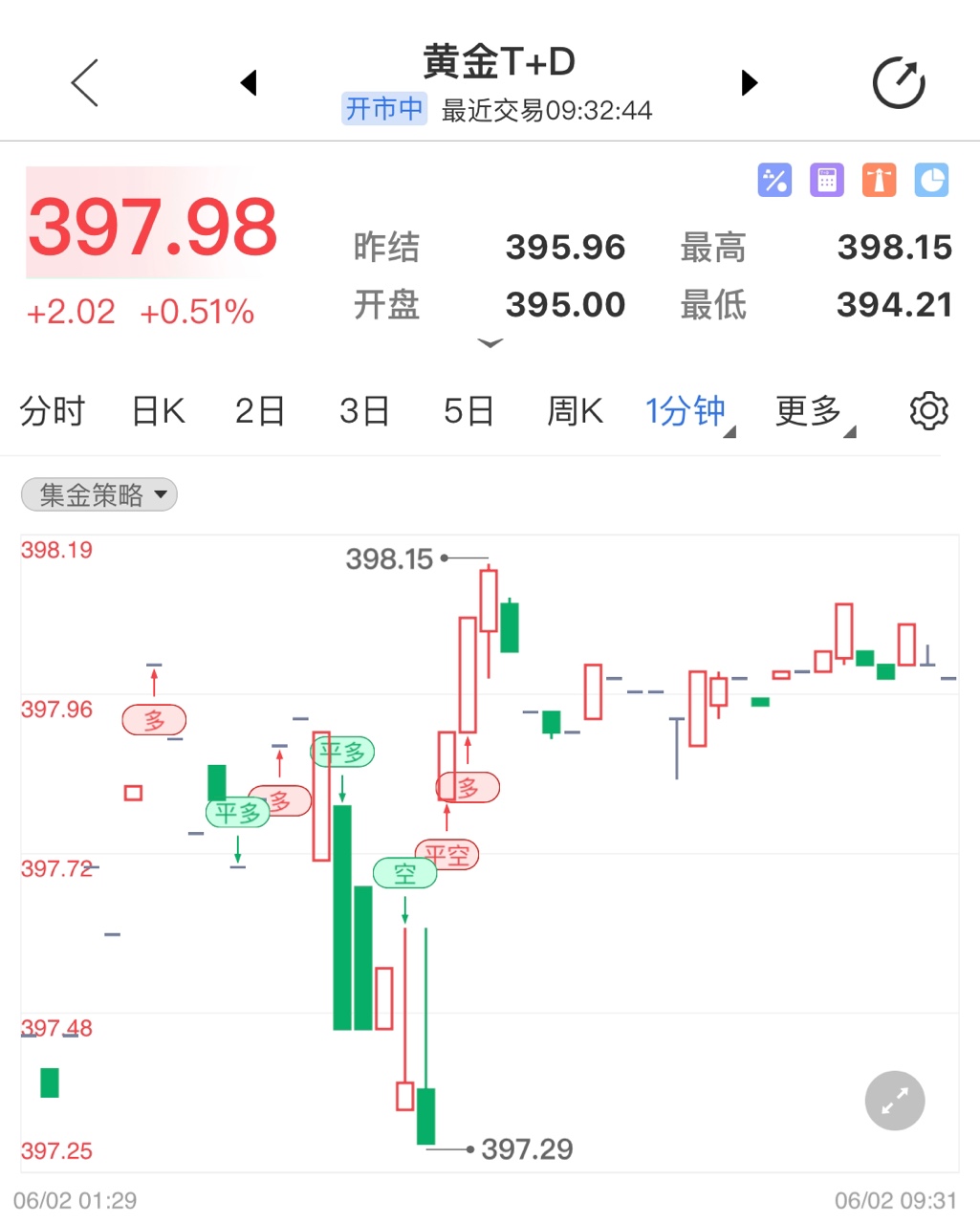This screenshot has height=1224, width=980.
Task: Tap the fullscreen expand icon on the chart
Action: pos(894,1101)
